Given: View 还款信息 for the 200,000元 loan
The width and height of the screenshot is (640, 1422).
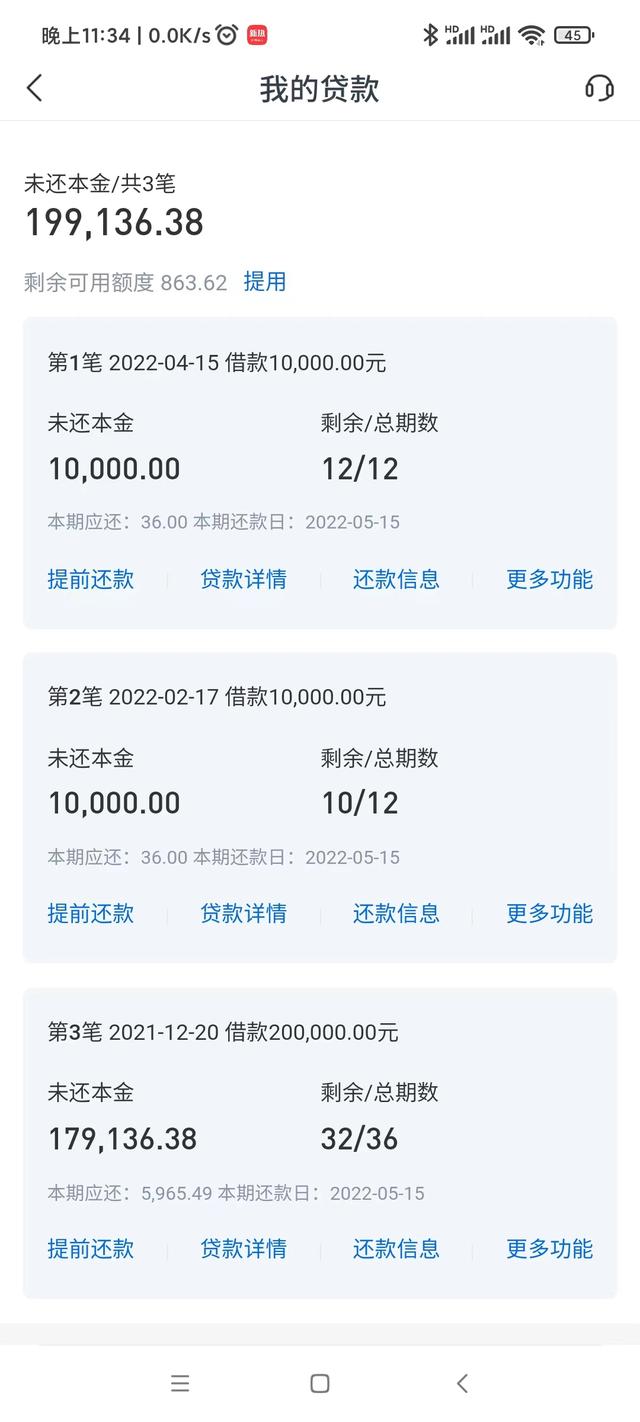Looking at the screenshot, I should 396,1248.
